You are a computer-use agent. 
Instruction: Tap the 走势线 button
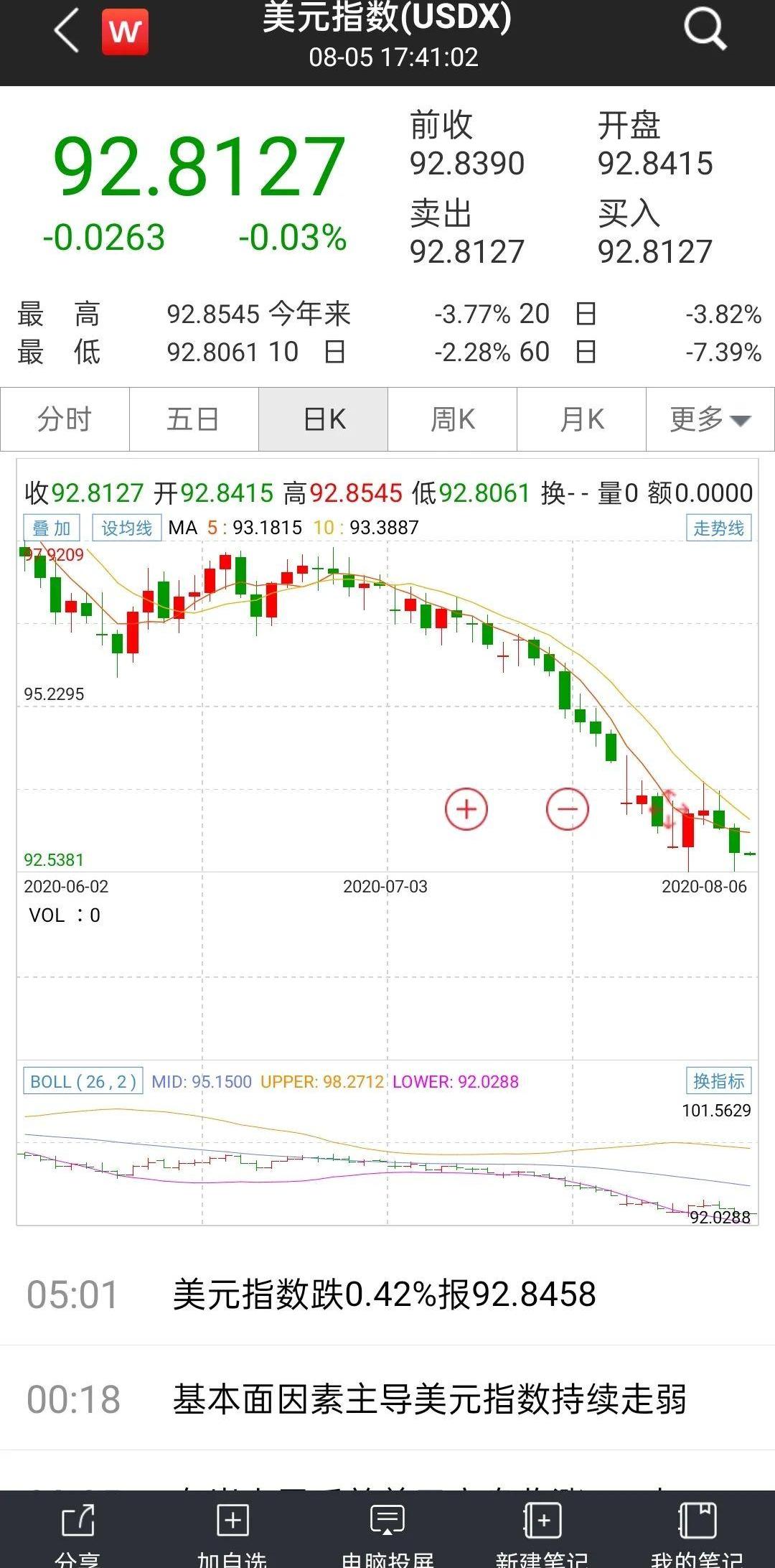tap(718, 528)
